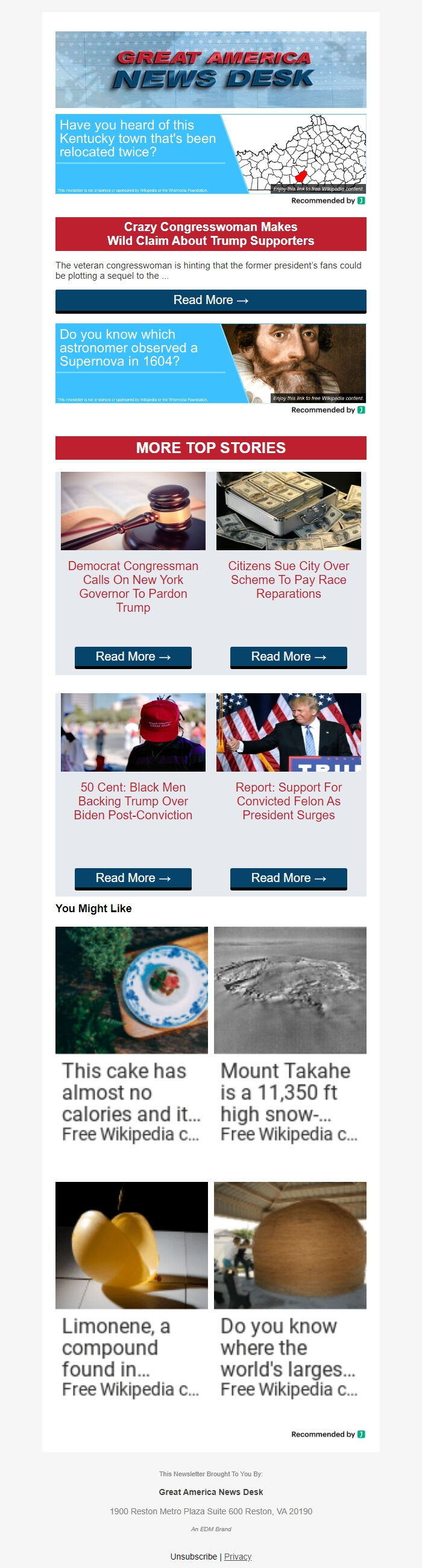The width and height of the screenshot is (422, 1568).
Task: Tap the Crazy Congresswoman headline banner
Action: click(x=210, y=234)
